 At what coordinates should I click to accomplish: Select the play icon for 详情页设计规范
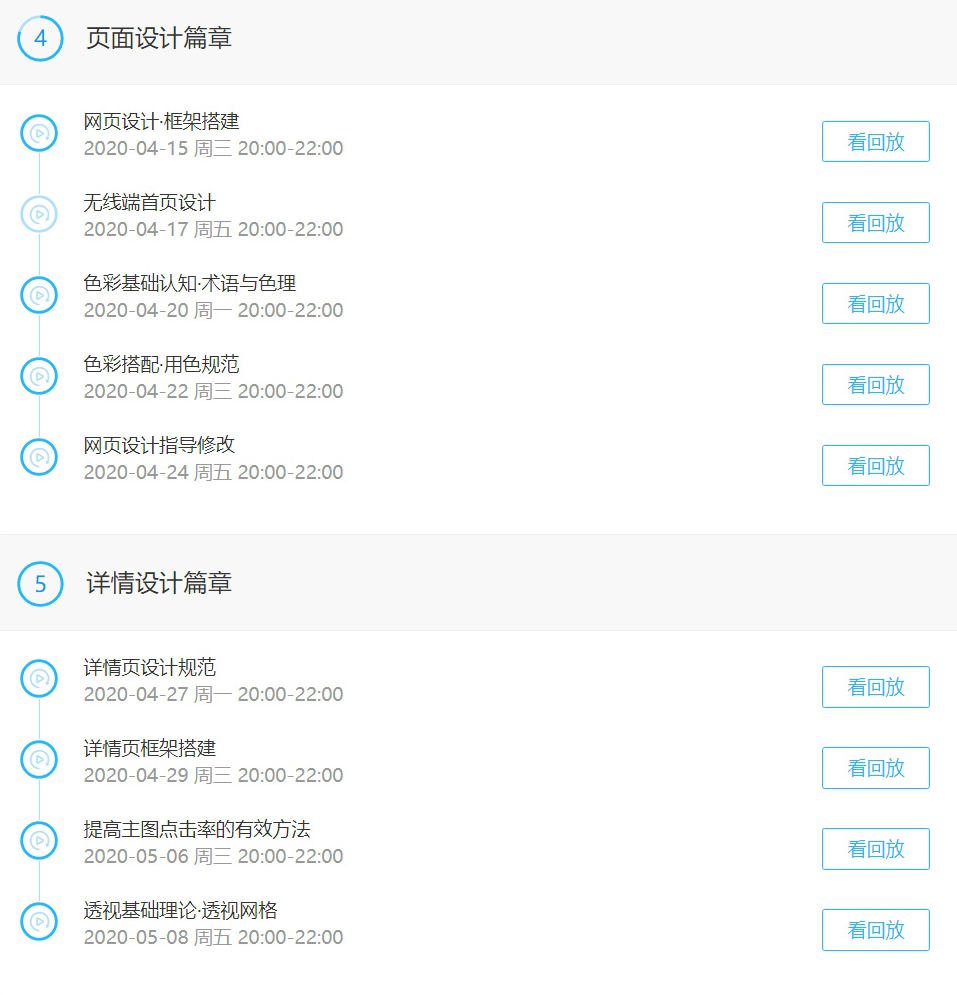pyautogui.click(x=39, y=678)
